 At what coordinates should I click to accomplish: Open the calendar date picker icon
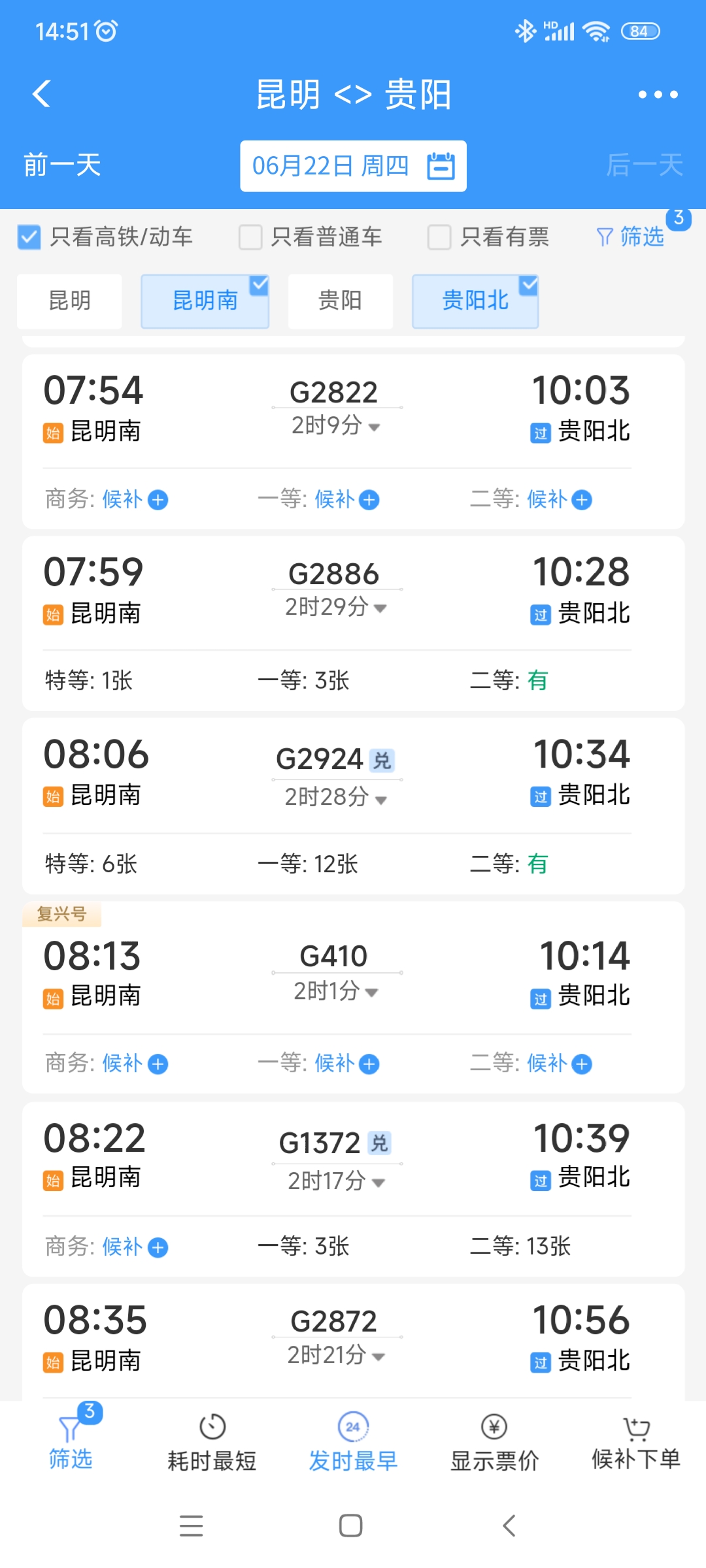click(442, 165)
